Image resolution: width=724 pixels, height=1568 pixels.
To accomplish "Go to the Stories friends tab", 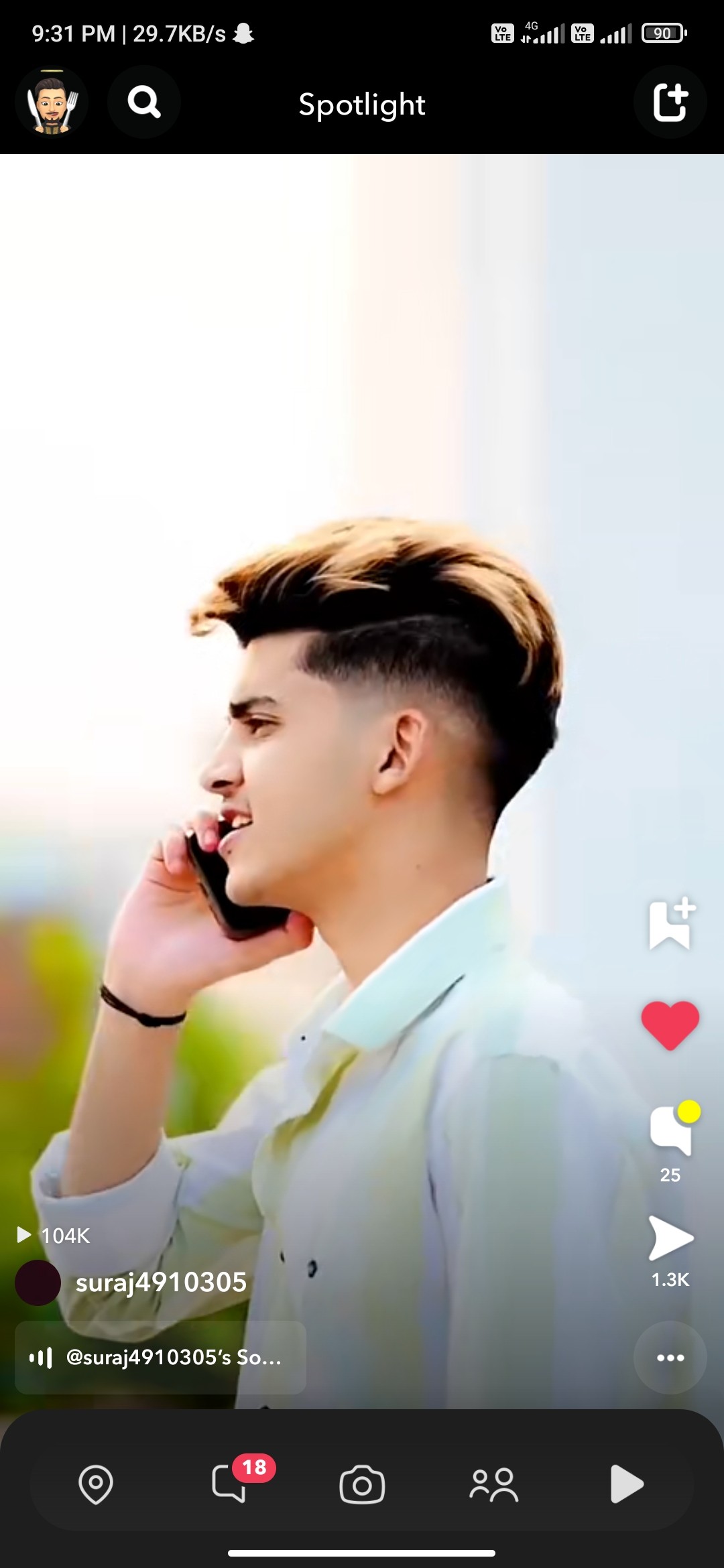I will (494, 1484).
